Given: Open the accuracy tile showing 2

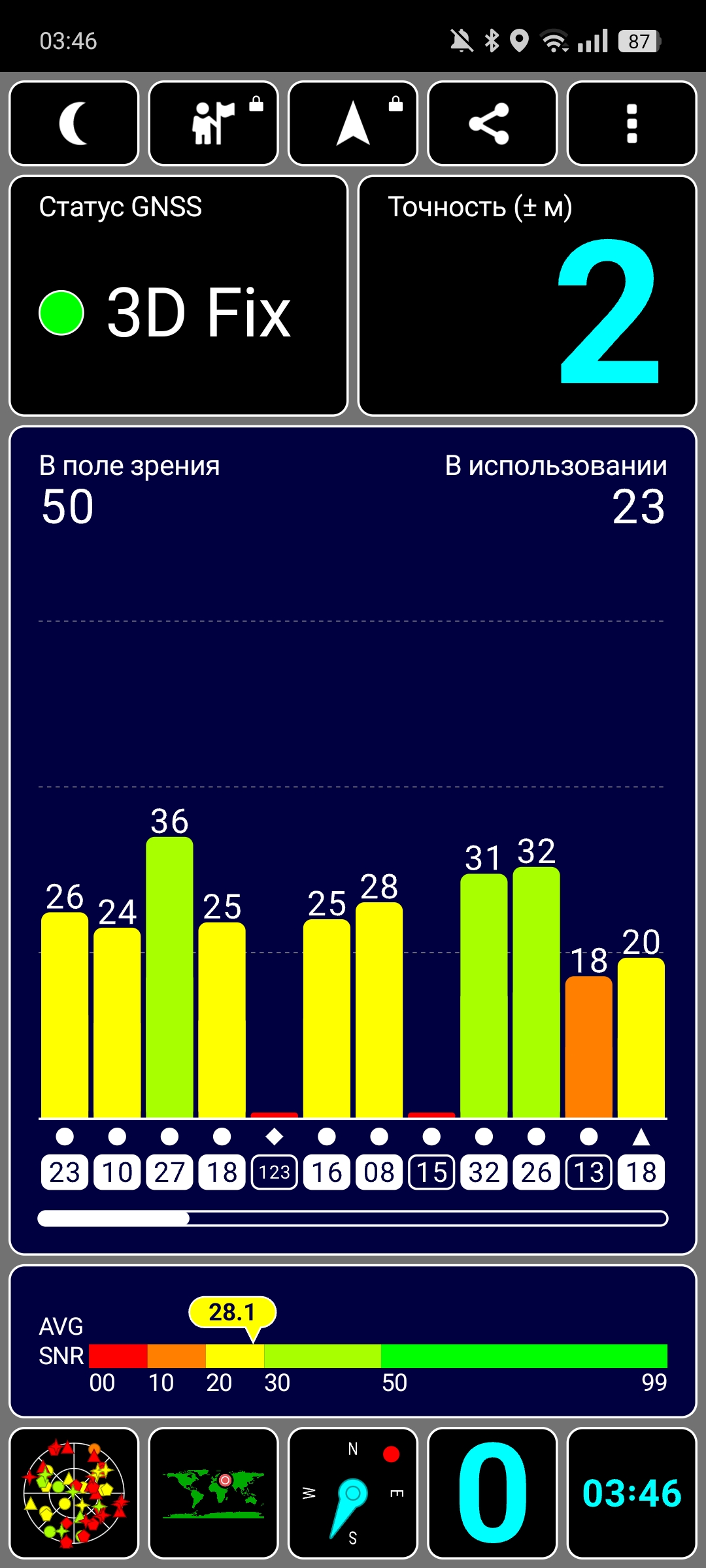Looking at the screenshot, I should tap(528, 295).
